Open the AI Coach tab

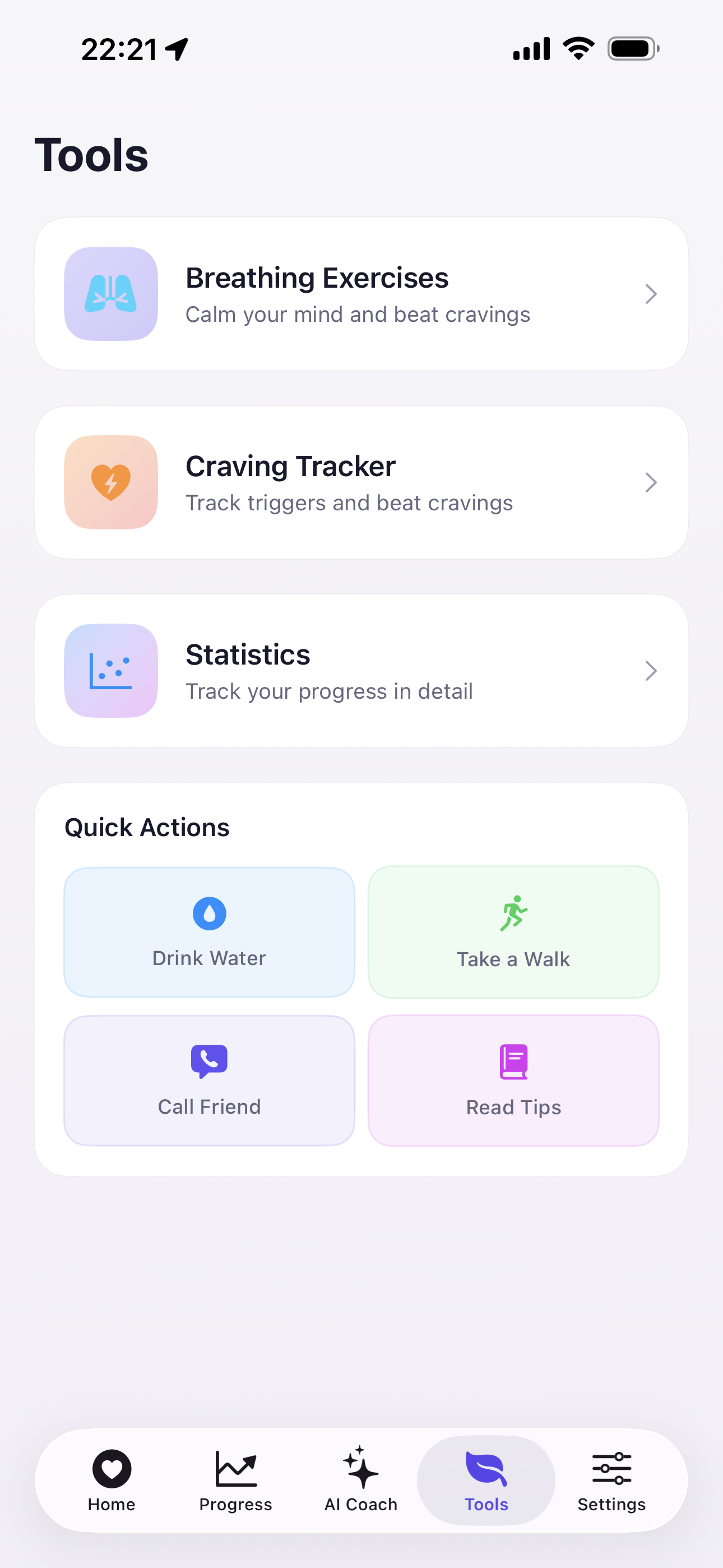(x=361, y=1481)
